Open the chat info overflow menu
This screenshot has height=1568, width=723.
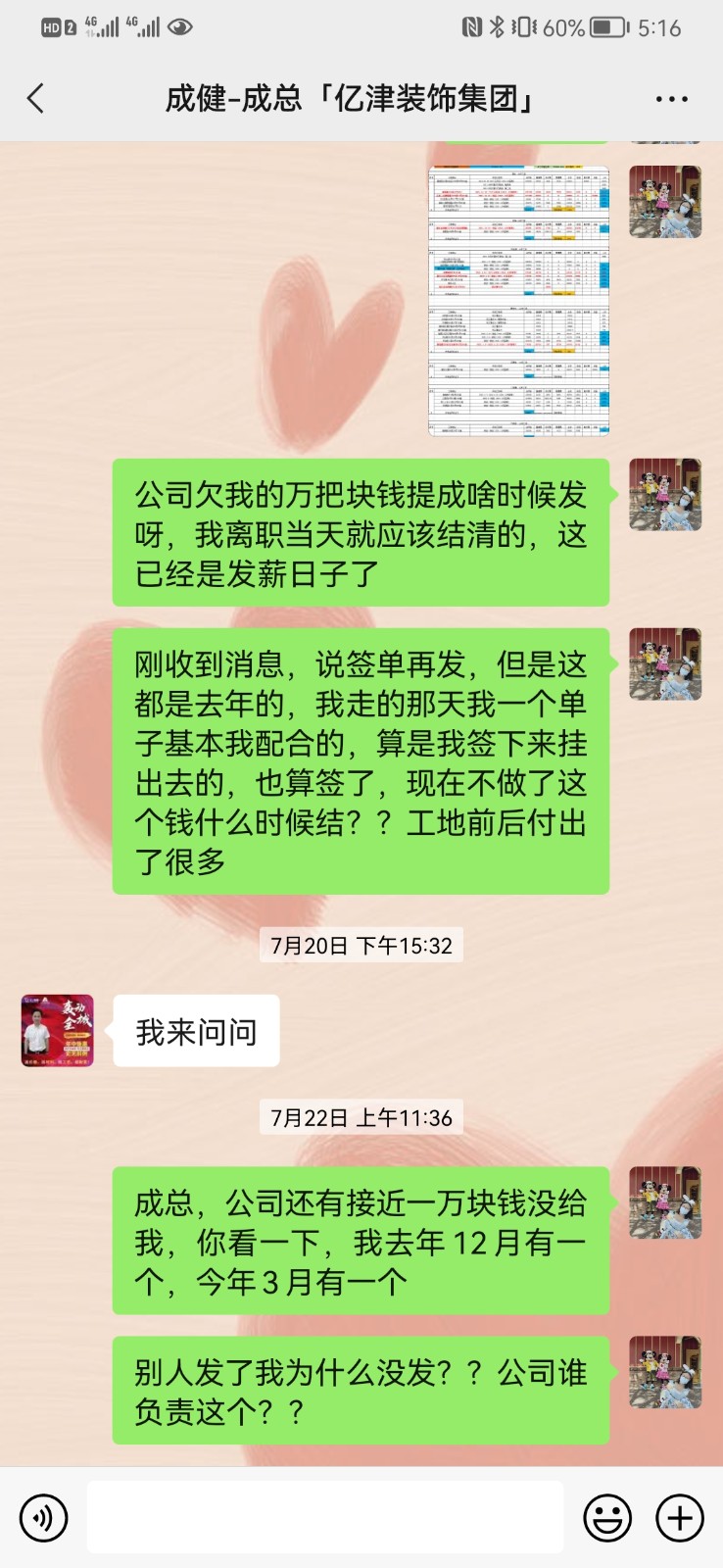tap(671, 99)
